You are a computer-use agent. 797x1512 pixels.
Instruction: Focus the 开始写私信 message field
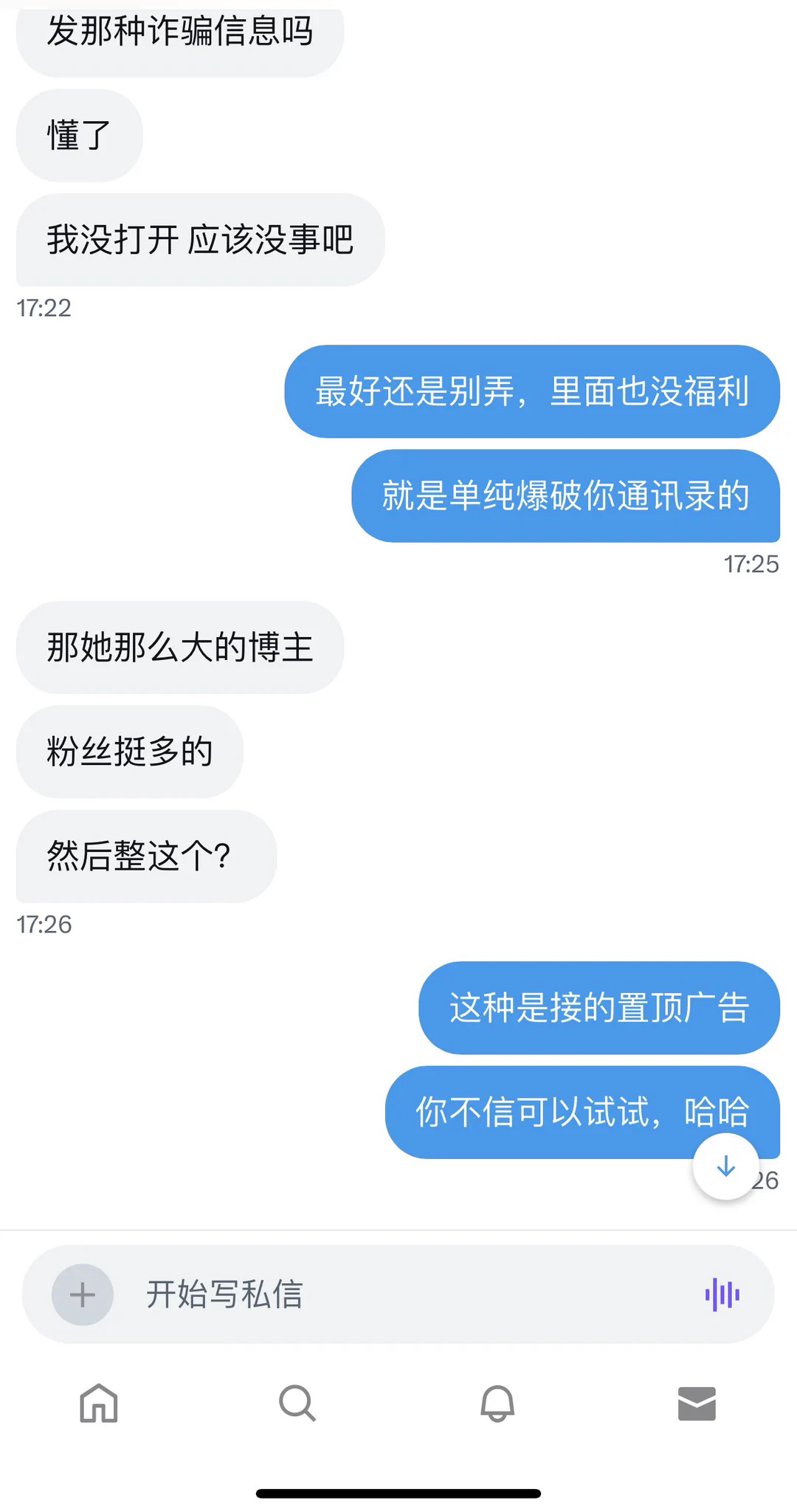[x=398, y=1294]
